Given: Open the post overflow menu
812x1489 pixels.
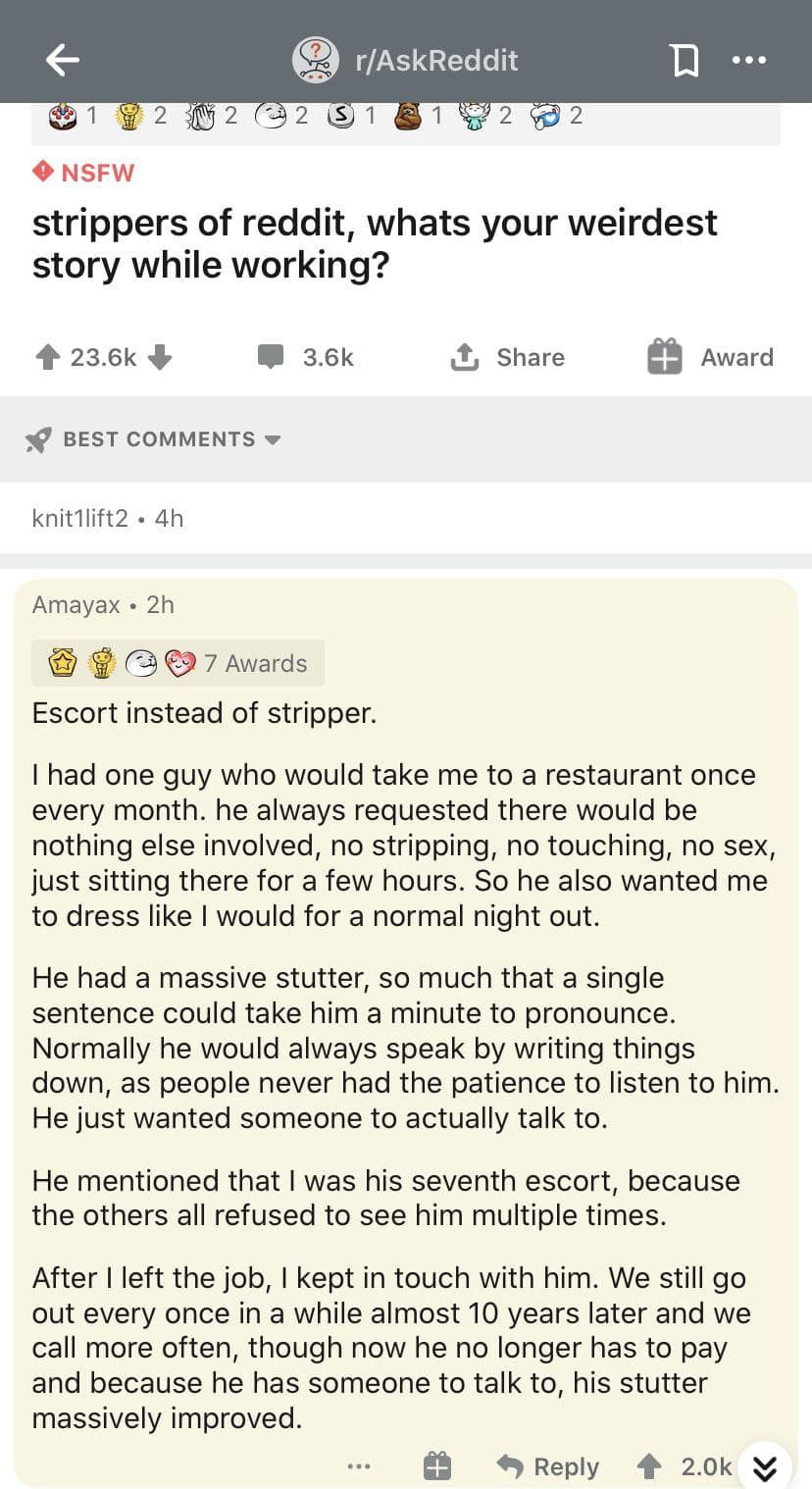Looking at the screenshot, I should click(748, 60).
